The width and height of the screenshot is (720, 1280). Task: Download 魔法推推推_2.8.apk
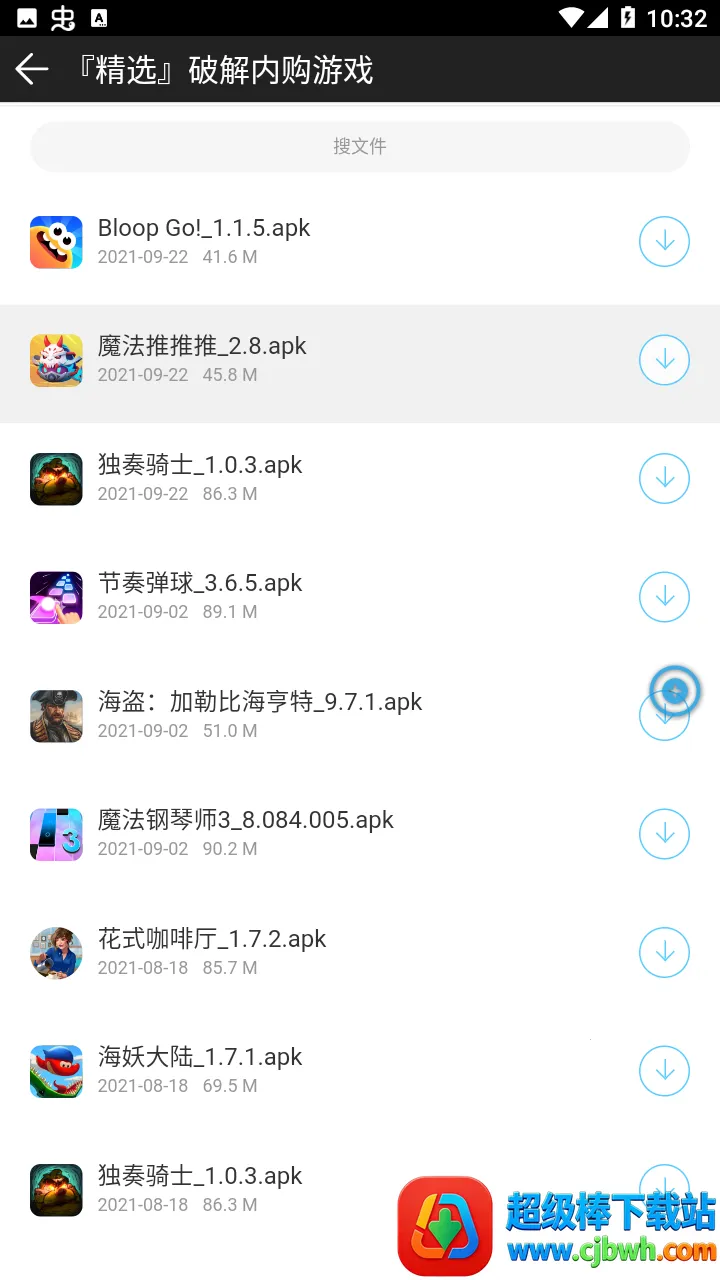pyautogui.click(x=664, y=360)
